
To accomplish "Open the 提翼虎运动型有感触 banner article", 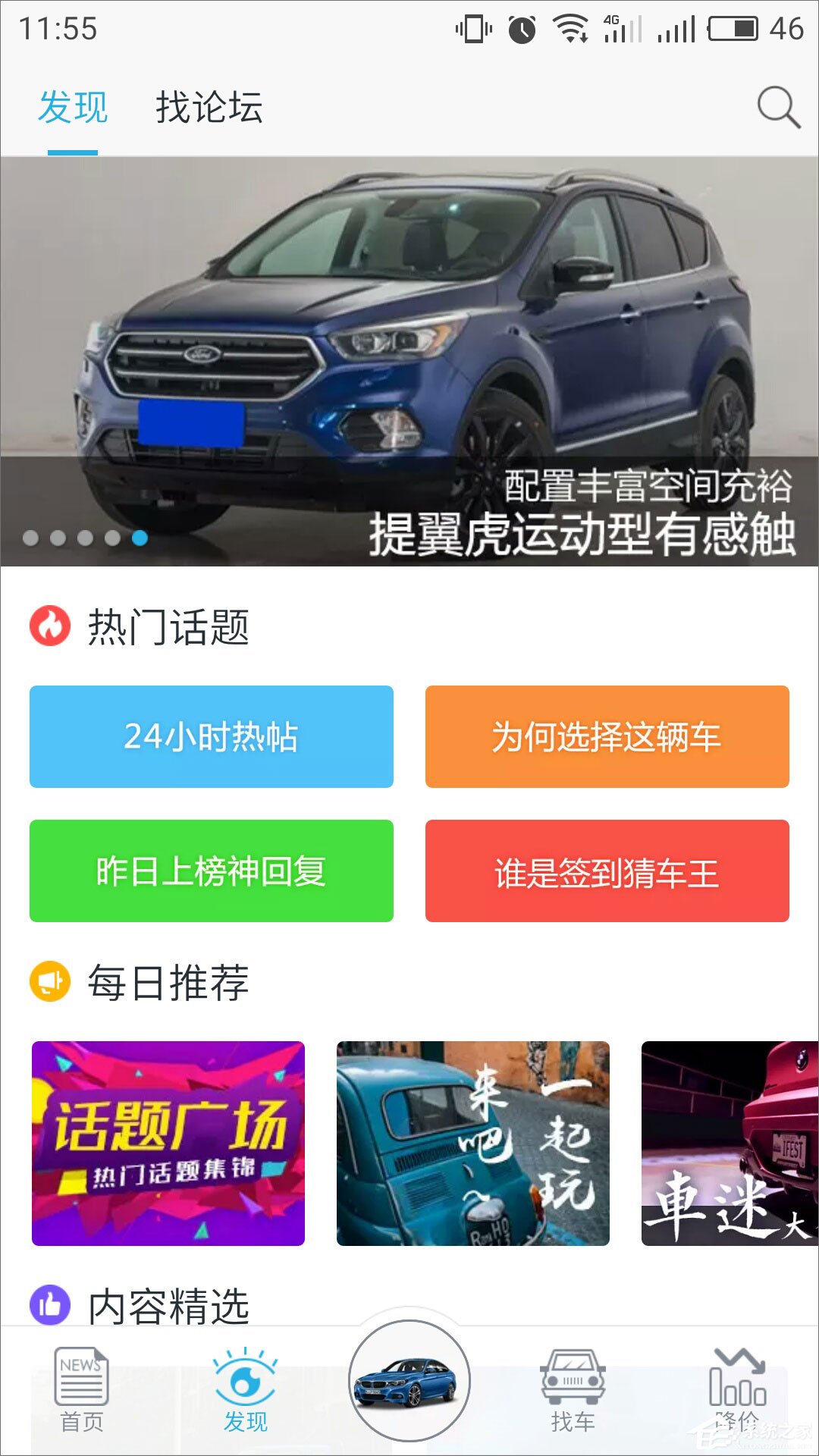I will point(409,356).
